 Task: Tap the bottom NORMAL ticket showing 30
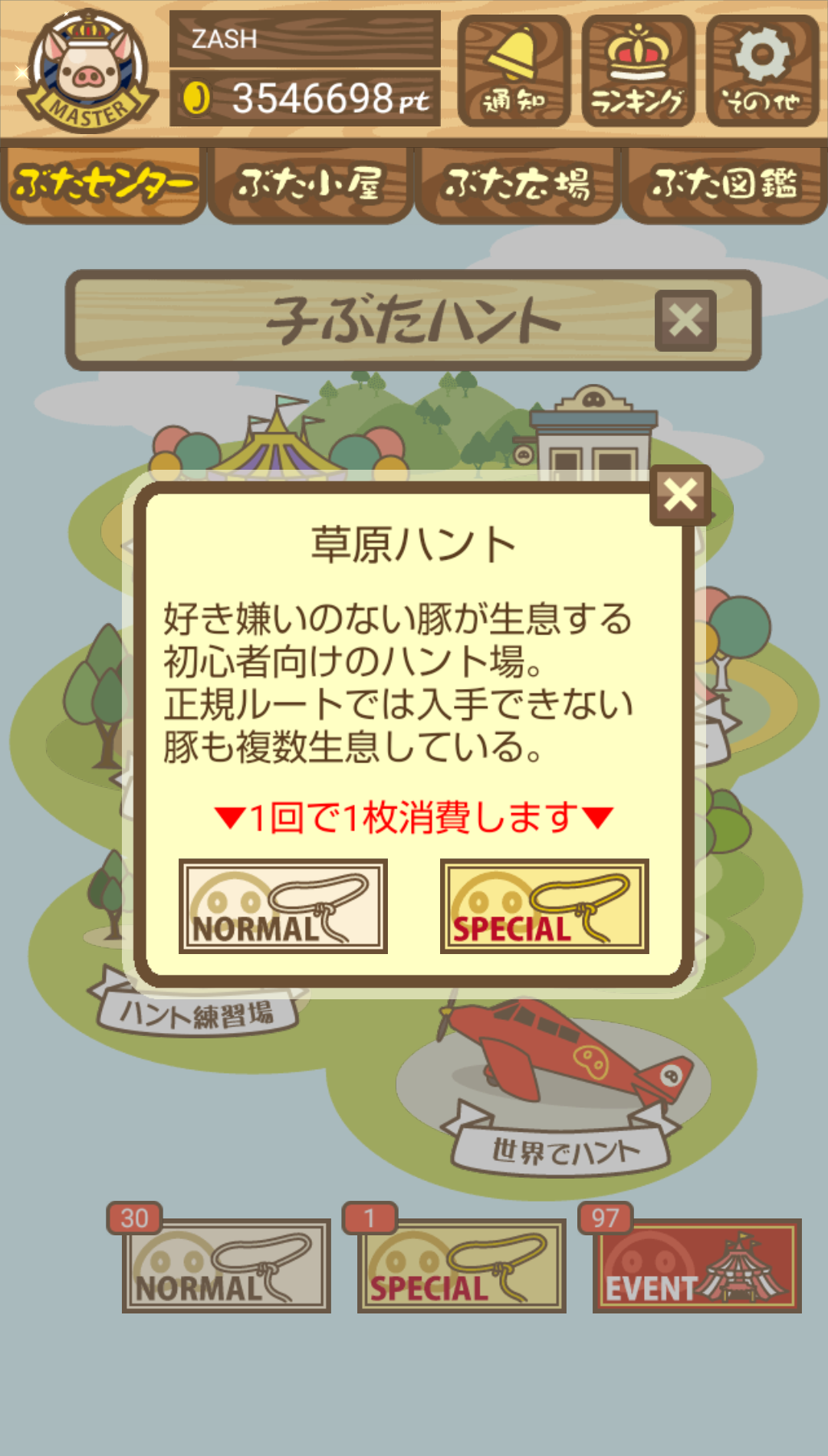[226, 1265]
